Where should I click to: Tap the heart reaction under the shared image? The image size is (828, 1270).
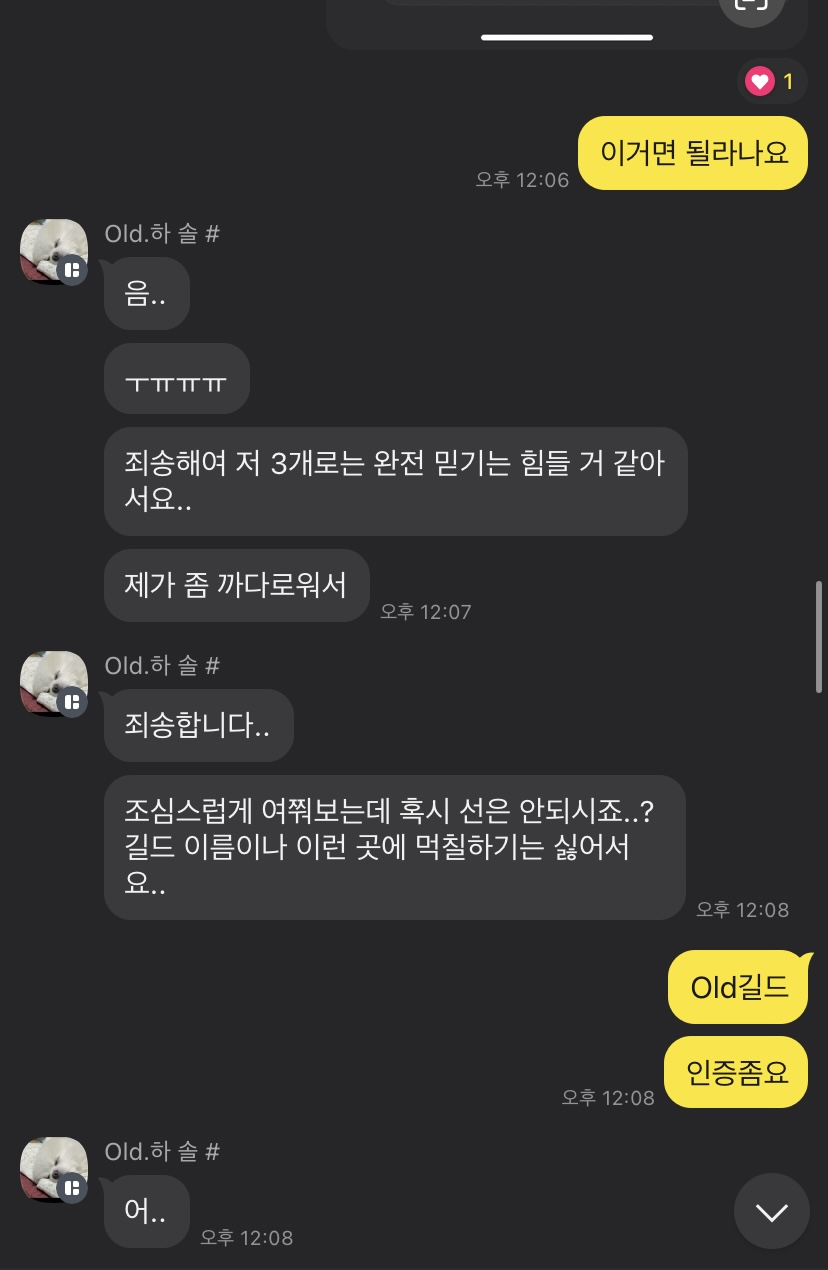772,81
